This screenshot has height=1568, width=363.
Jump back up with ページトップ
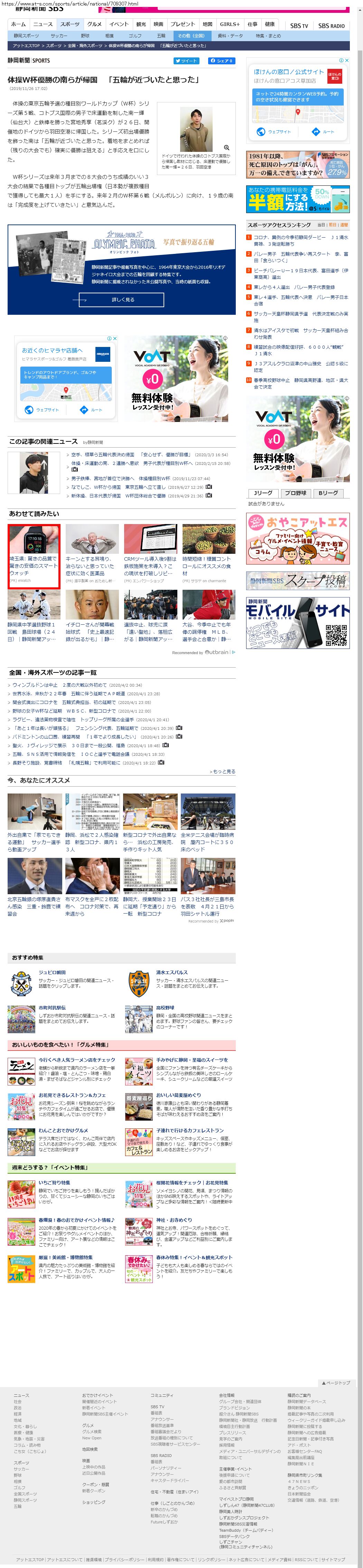tap(336, 1383)
